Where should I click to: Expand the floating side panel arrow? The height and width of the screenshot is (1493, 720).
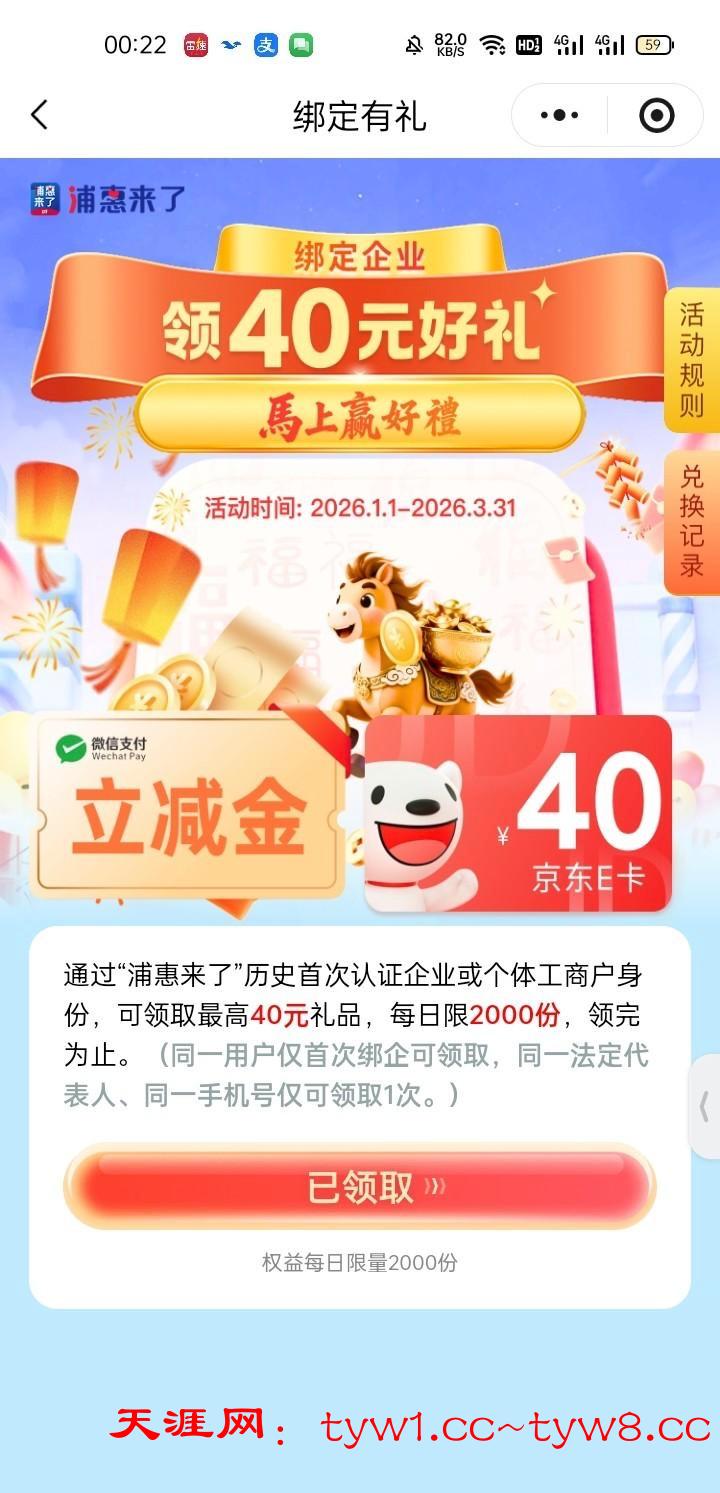pos(704,1106)
